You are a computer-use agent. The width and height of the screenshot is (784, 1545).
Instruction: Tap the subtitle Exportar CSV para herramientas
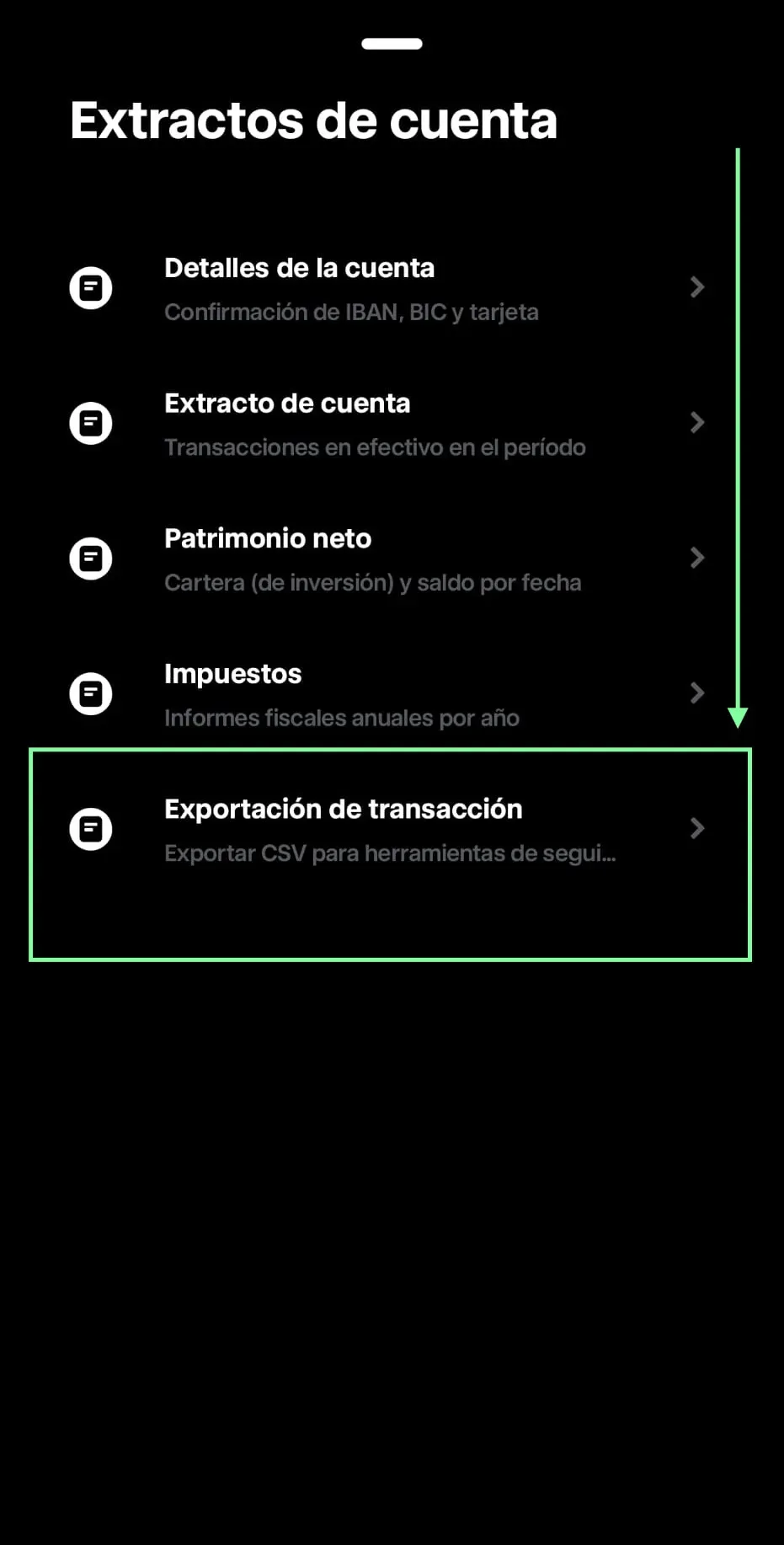[x=390, y=853]
